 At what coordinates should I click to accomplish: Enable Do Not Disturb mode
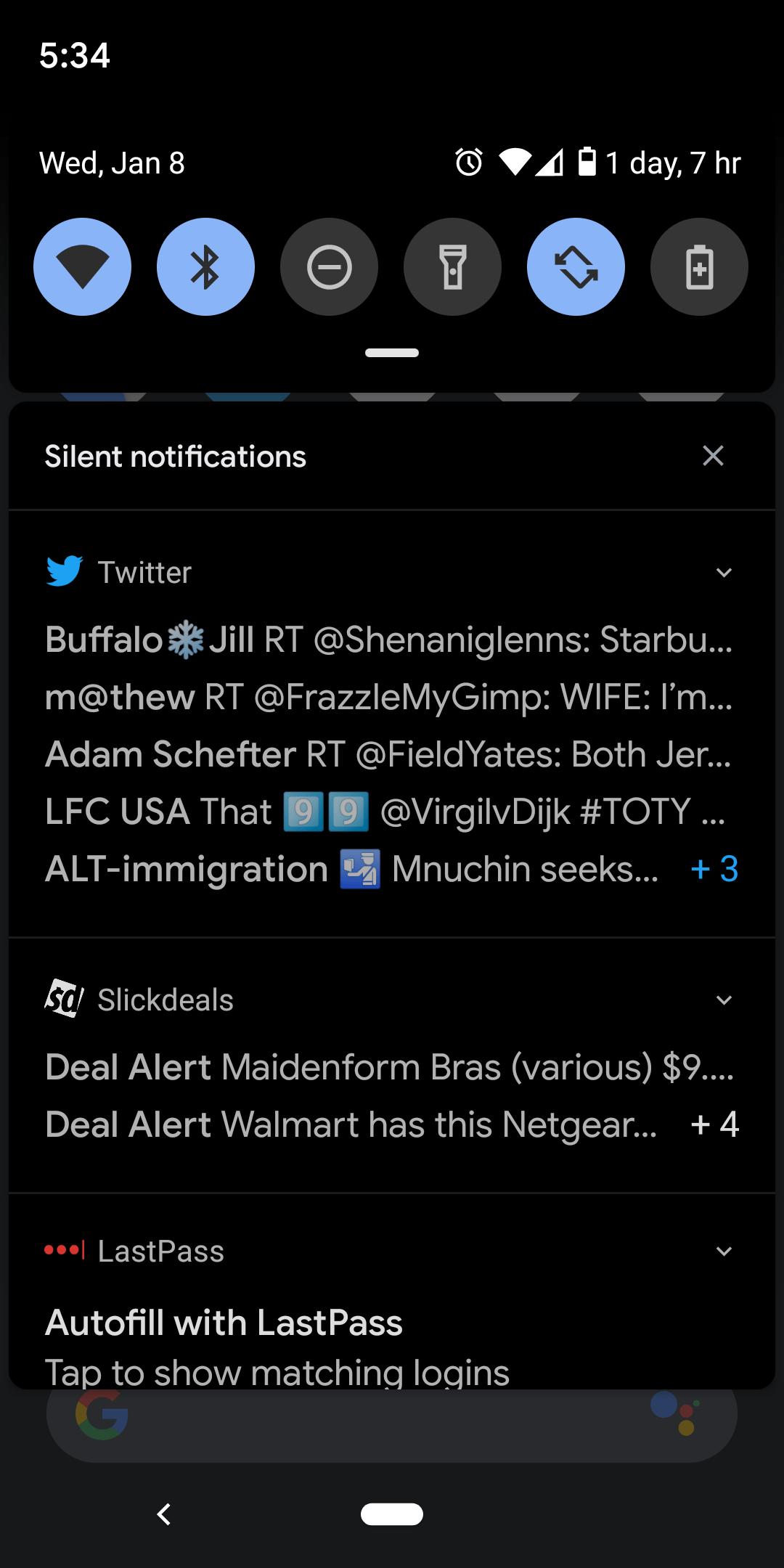coord(329,266)
